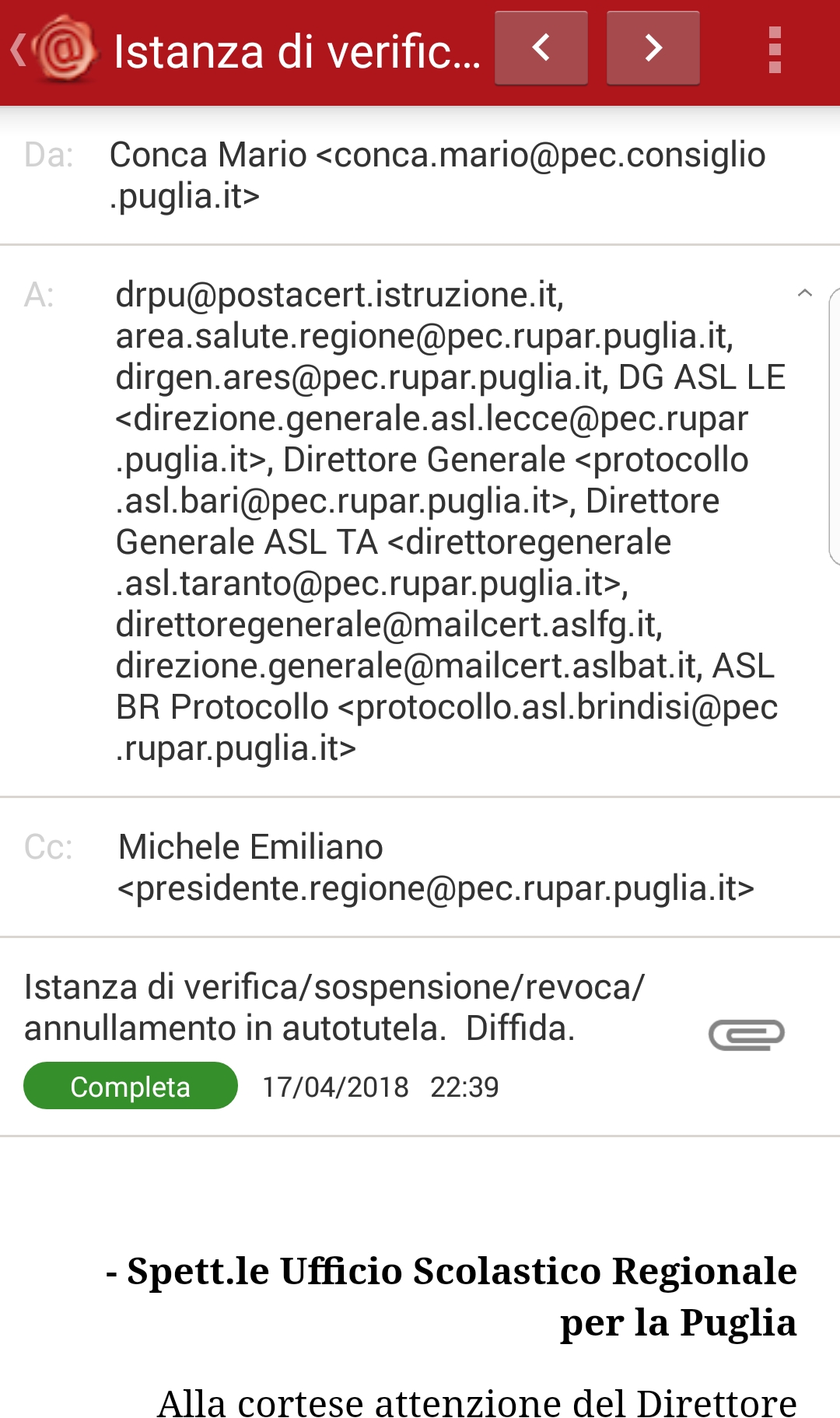Tap the green Completa status badge
Screen dimensions: 840x1418
(x=131, y=1086)
